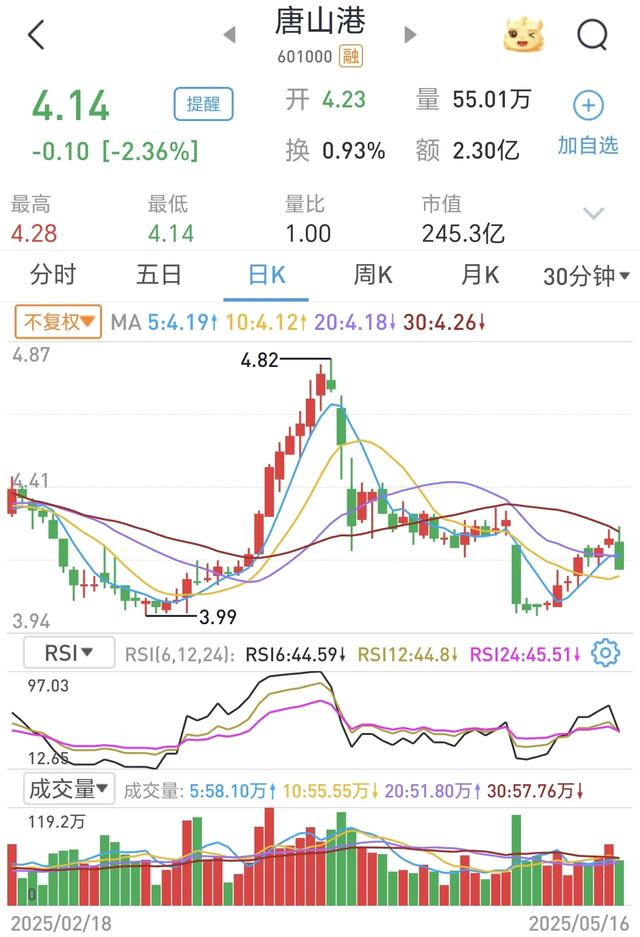Open RSI indicator settings gear
The height and width of the screenshot is (937, 640).
pos(605,654)
